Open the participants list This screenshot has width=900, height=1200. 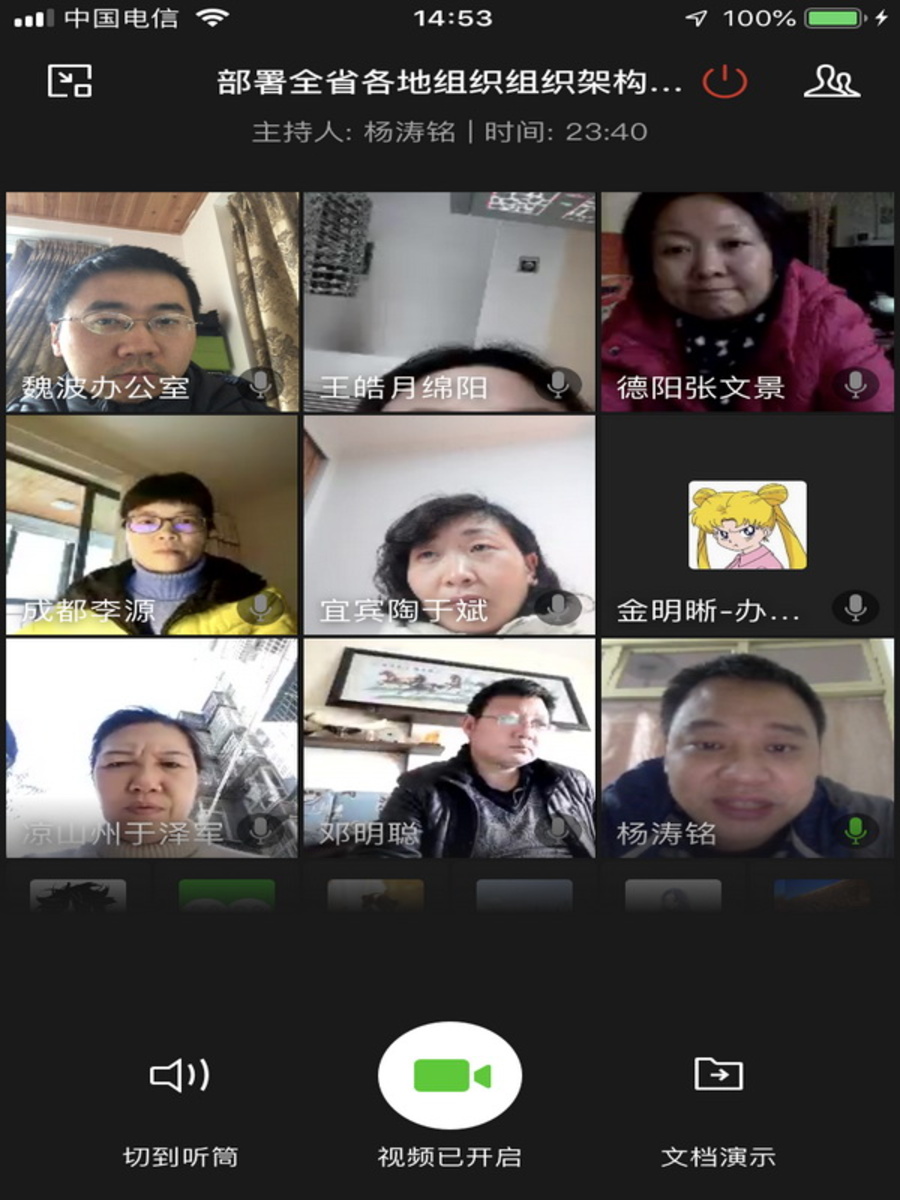pyautogui.click(x=831, y=81)
